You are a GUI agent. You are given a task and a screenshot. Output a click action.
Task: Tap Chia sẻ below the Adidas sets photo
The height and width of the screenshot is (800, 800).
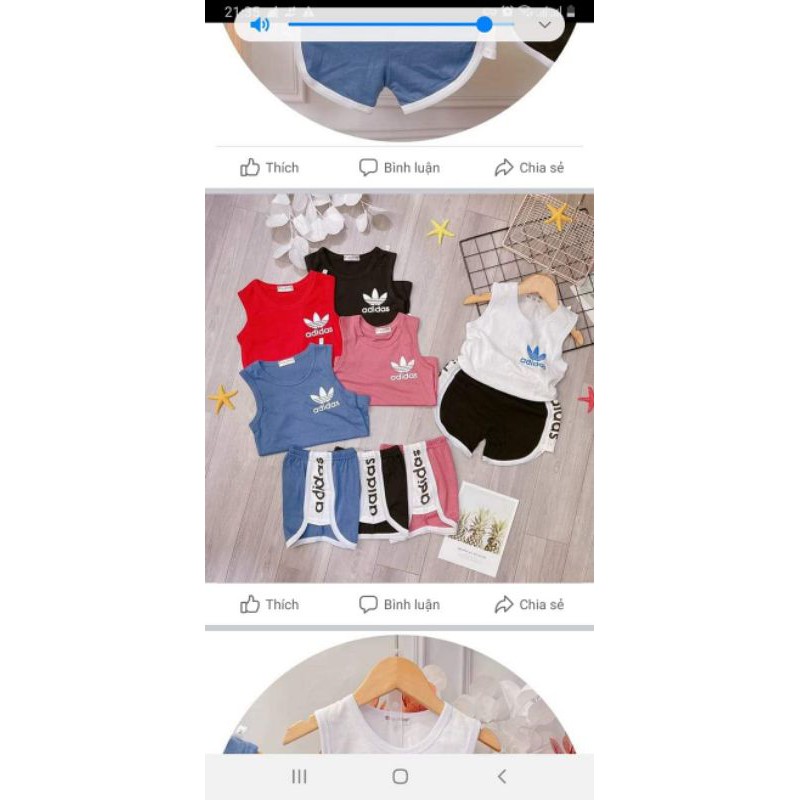(x=529, y=604)
